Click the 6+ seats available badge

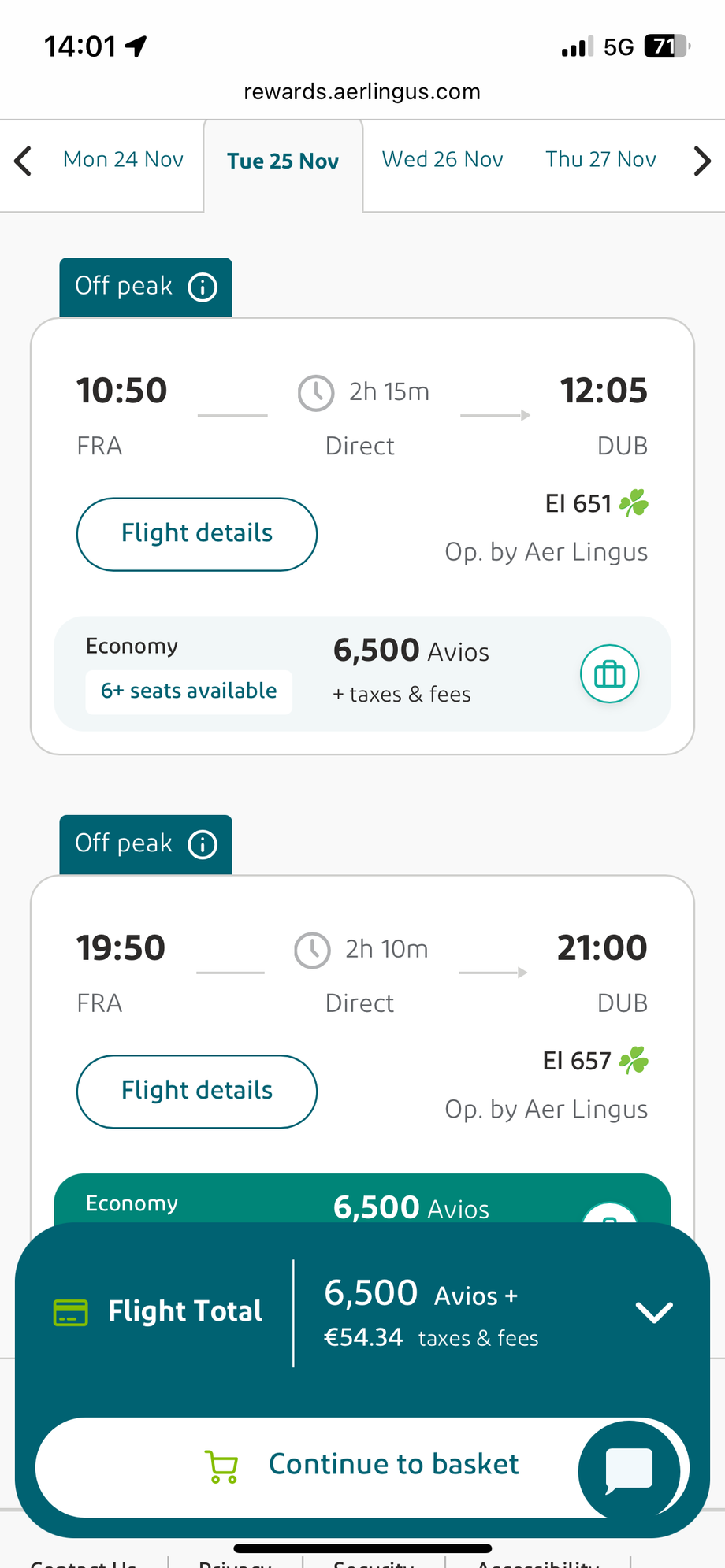tap(188, 691)
